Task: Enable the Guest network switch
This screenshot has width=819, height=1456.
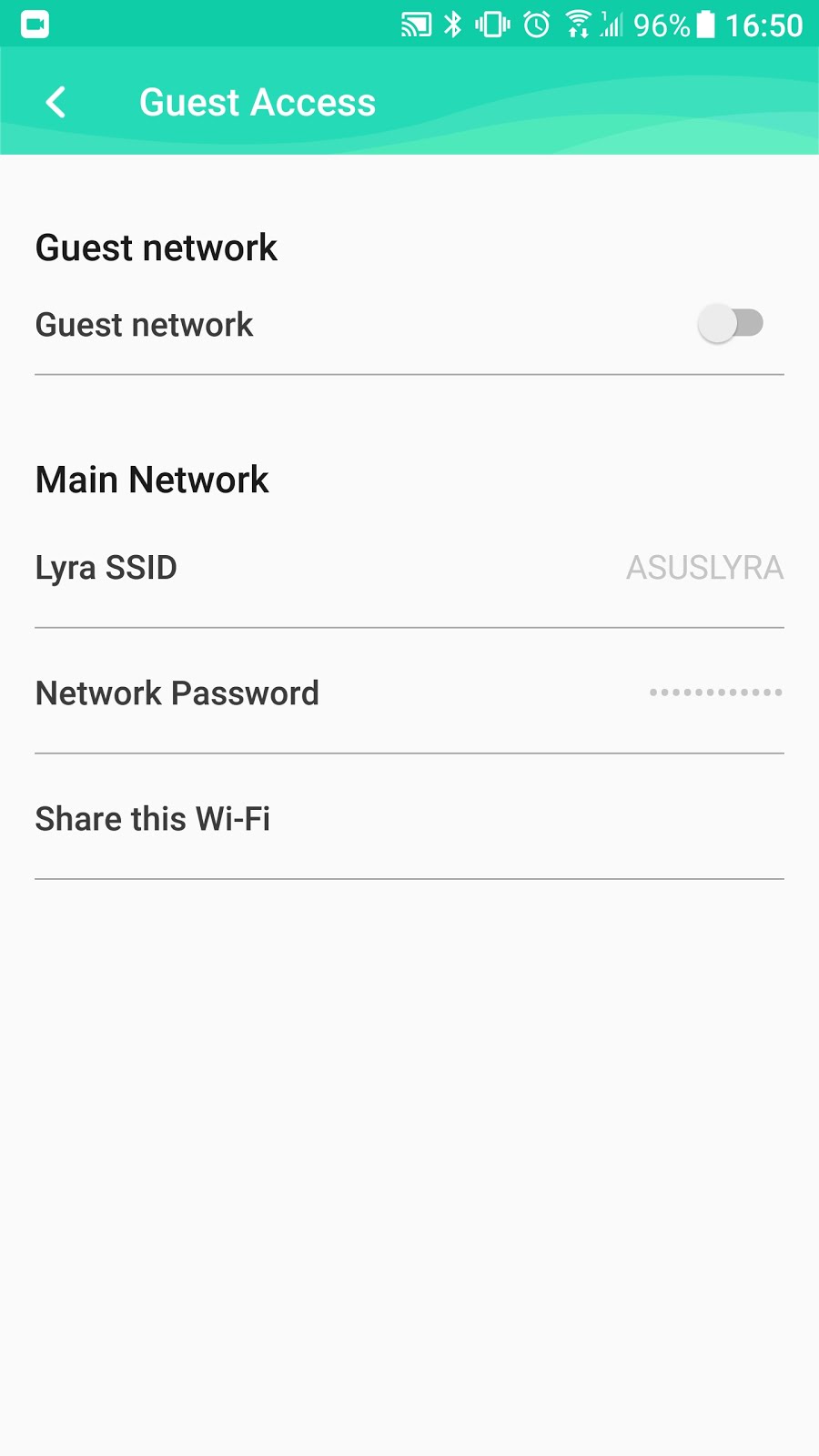Action: pos(730,324)
